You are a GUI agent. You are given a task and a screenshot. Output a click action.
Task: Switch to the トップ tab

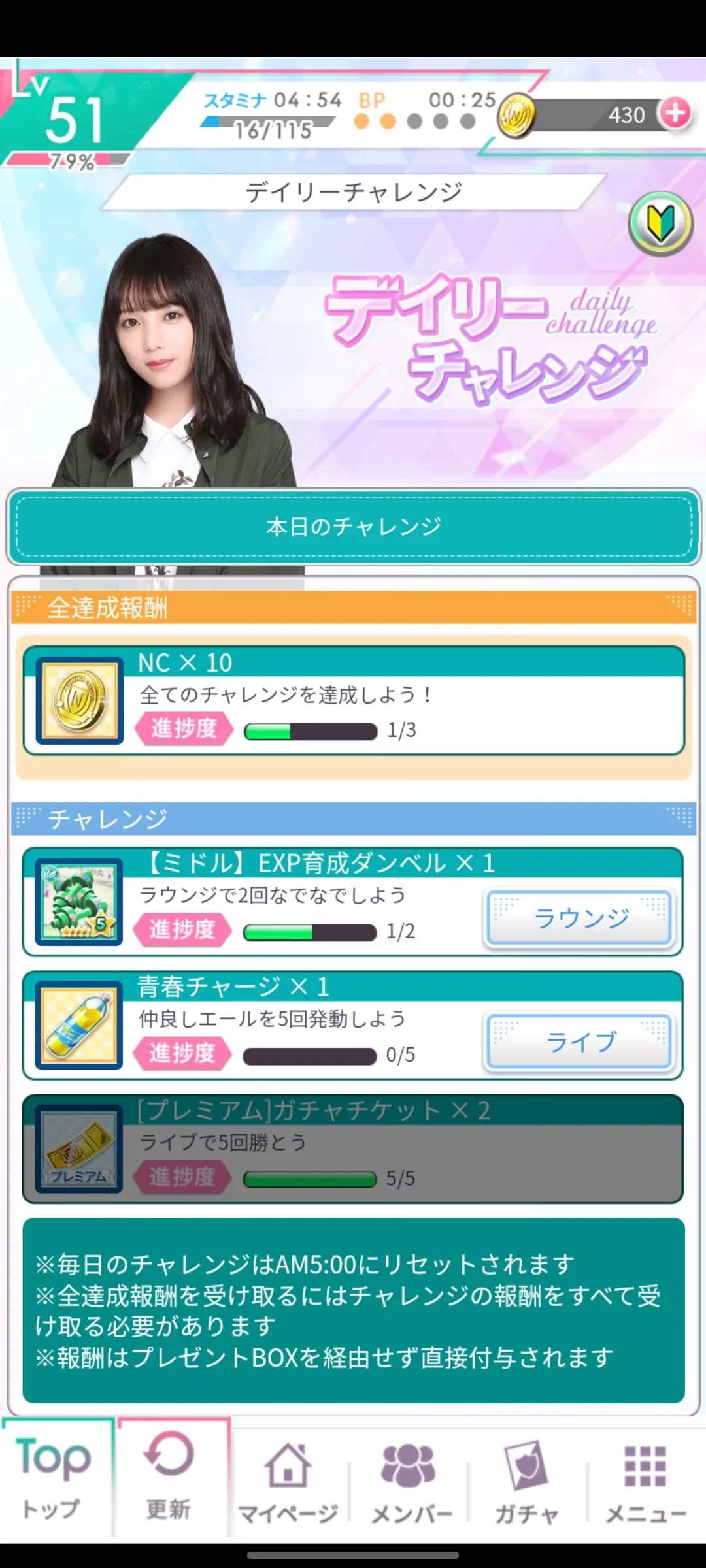point(54,1480)
